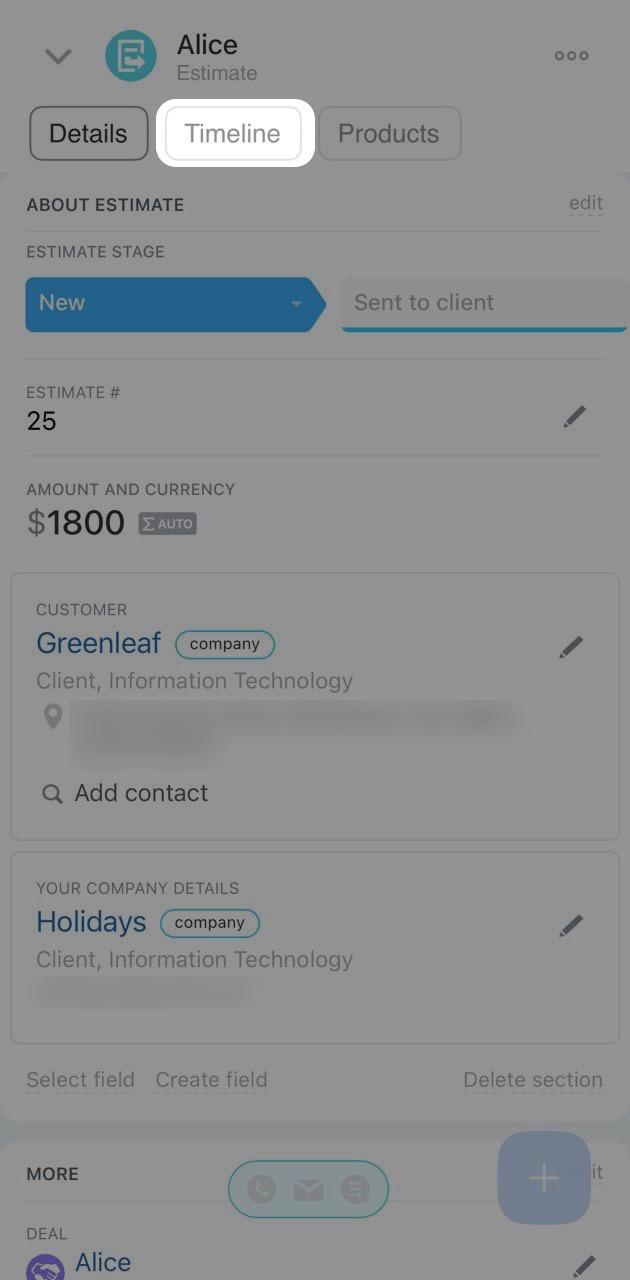Edit the Greenleaf customer entry
Image resolution: width=630 pixels, height=1280 pixels.
571,648
